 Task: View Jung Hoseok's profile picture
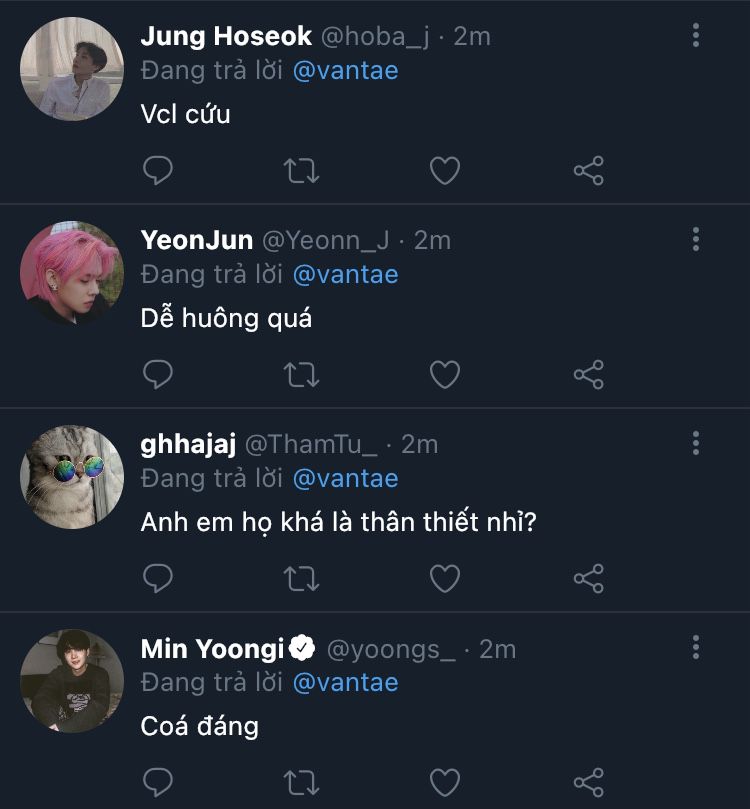click(x=71, y=68)
